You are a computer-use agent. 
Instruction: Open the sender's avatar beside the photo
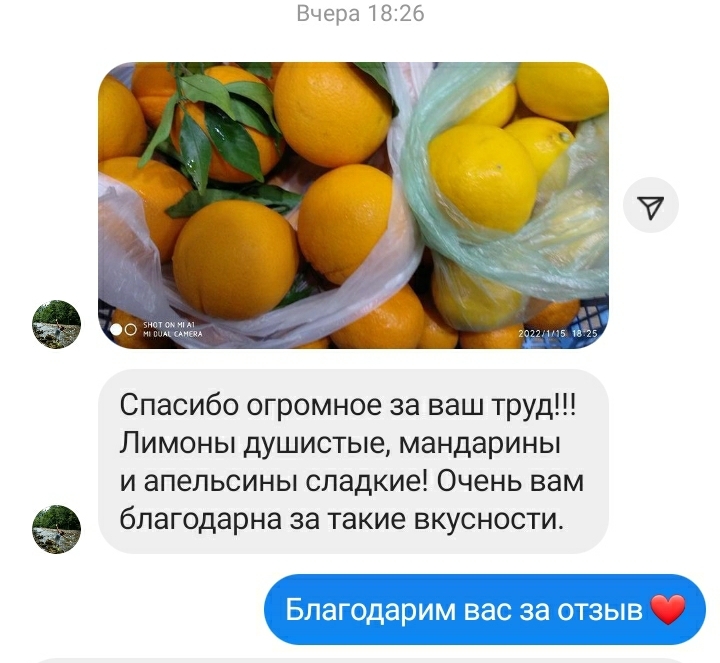click(57, 324)
